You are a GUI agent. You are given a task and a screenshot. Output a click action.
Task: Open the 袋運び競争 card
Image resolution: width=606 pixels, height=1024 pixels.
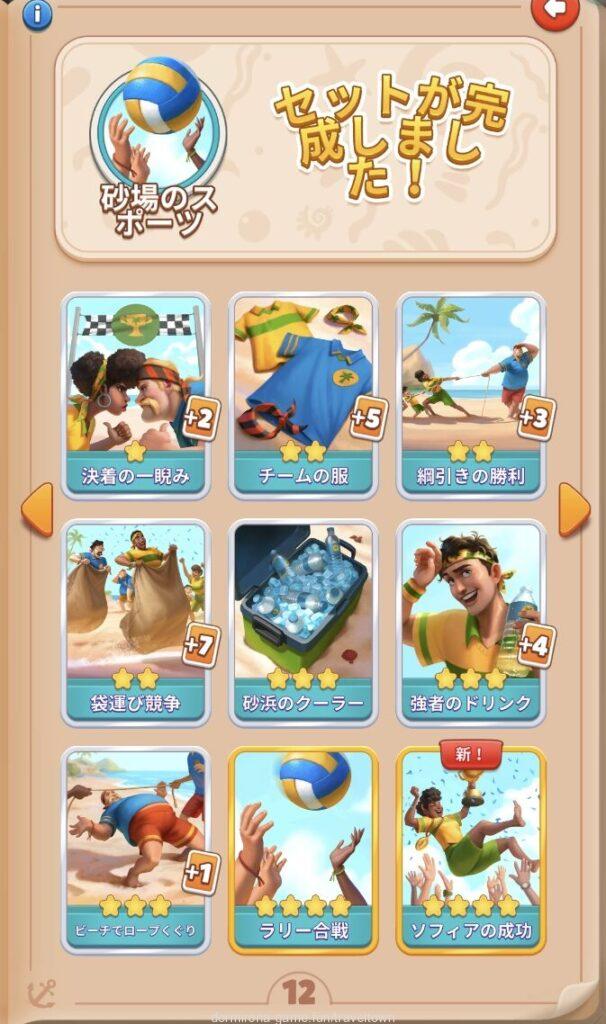tap(136, 622)
